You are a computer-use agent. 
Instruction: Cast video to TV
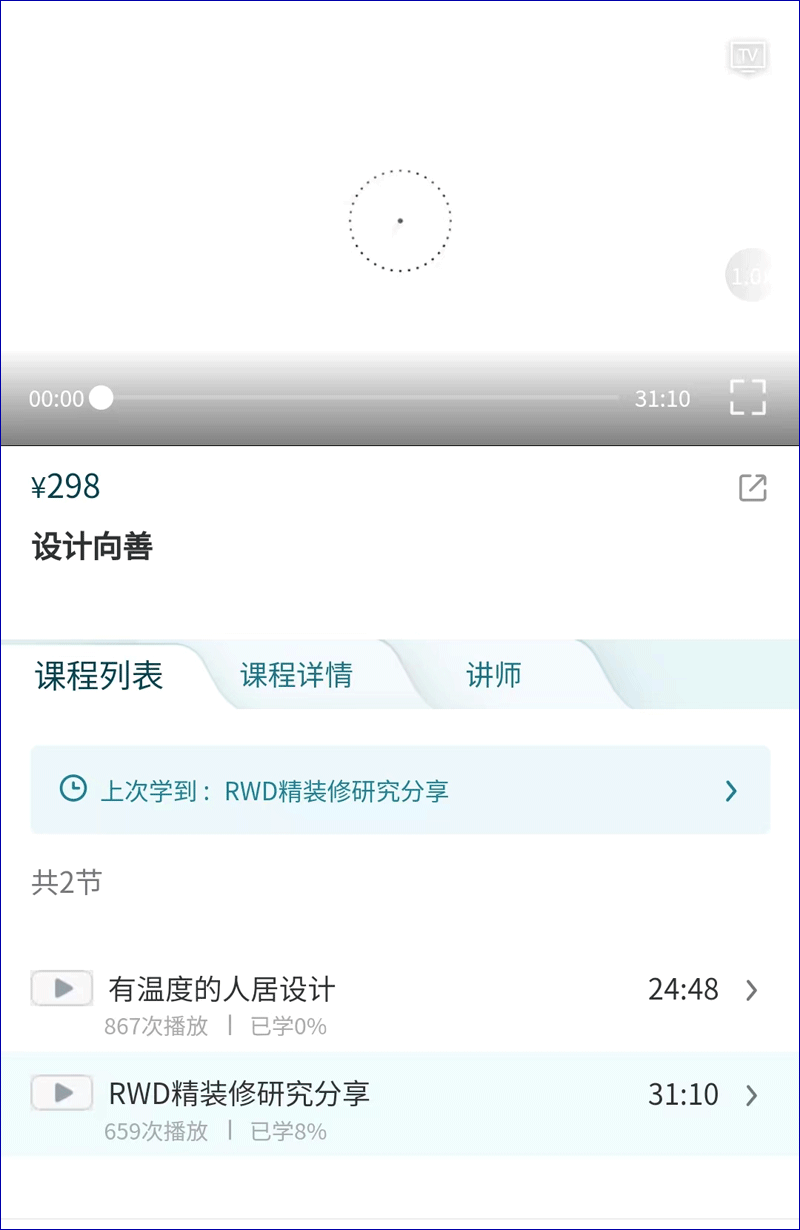(x=747, y=57)
